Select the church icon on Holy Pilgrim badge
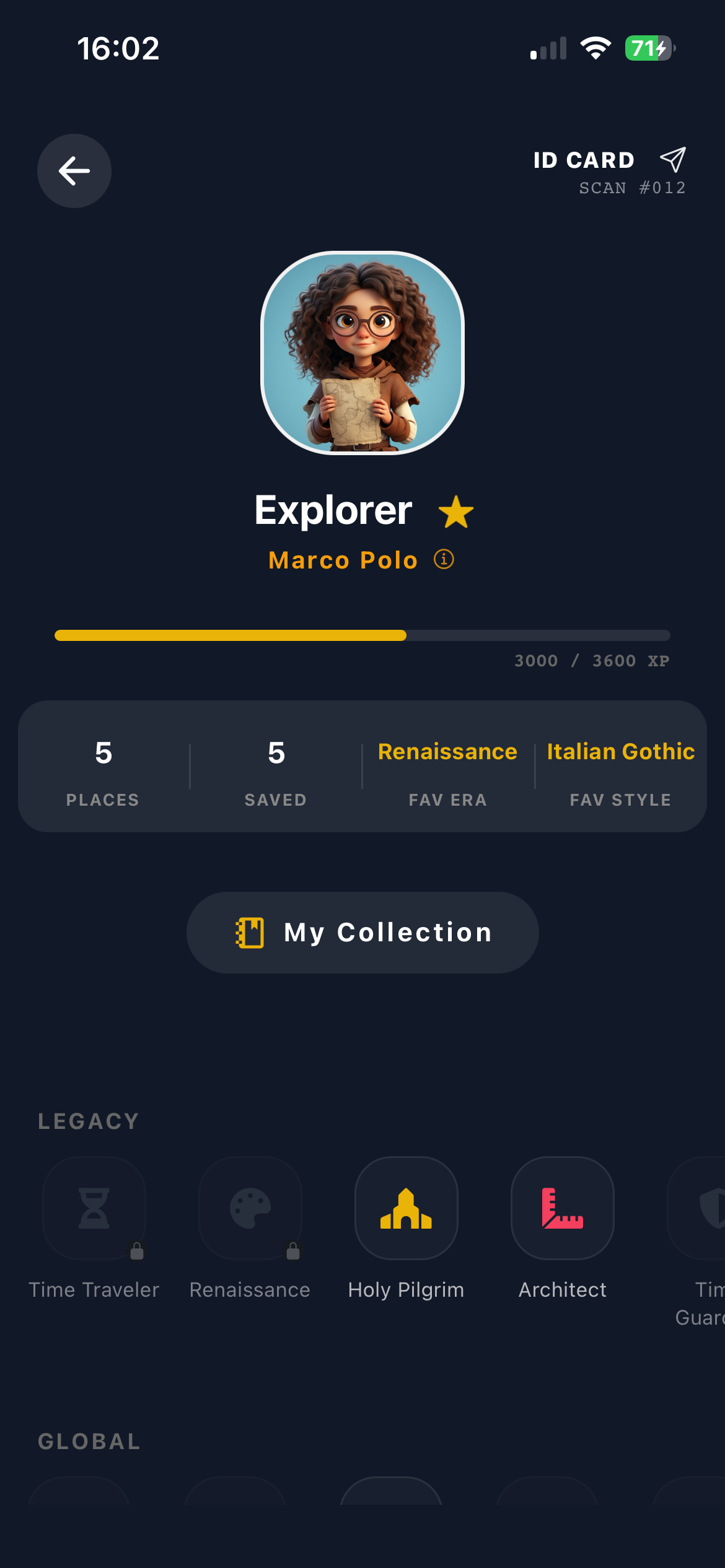The height and width of the screenshot is (1568, 725). coord(406,1208)
